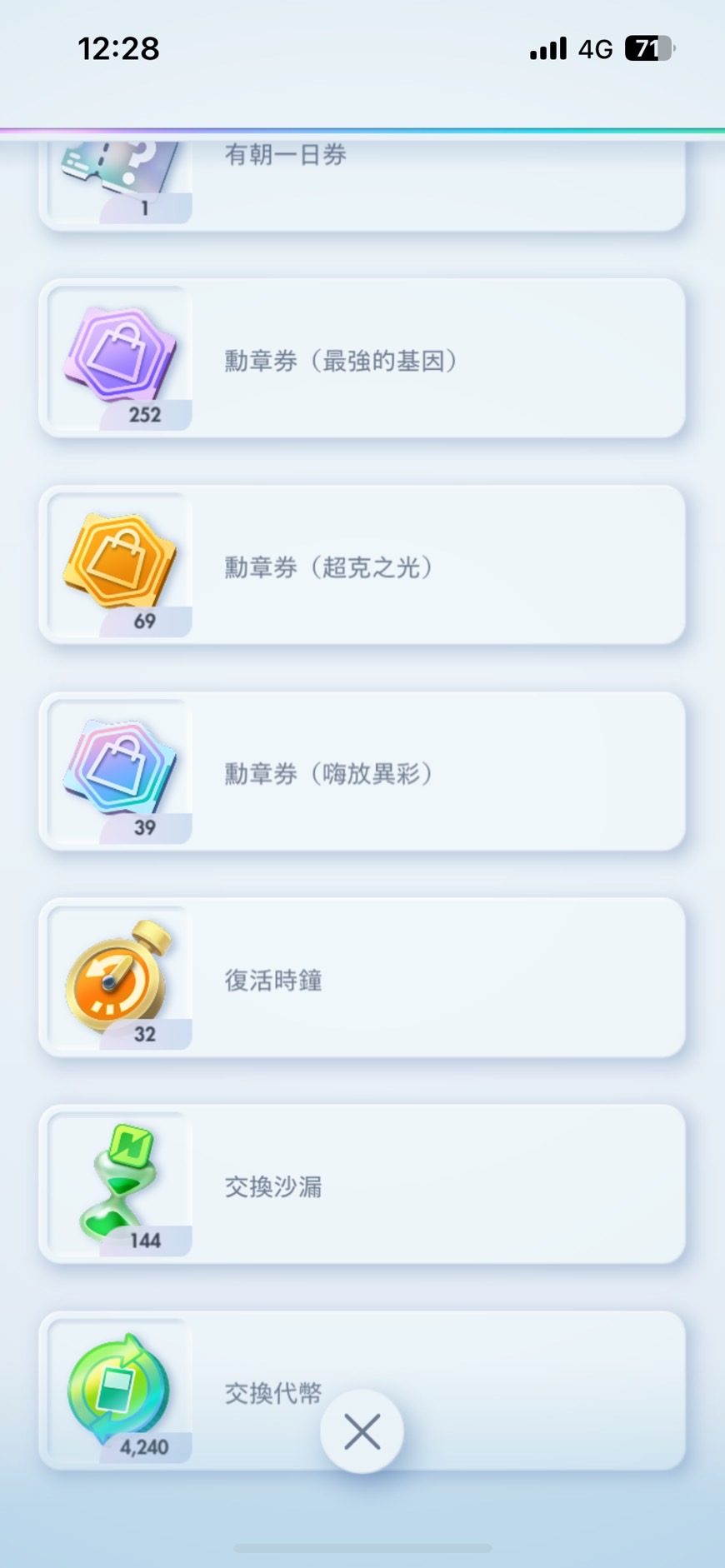The width and height of the screenshot is (725, 1568).
Task: Open the 有朝一日券 item
Action: pyautogui.click(x=362, y=185)
